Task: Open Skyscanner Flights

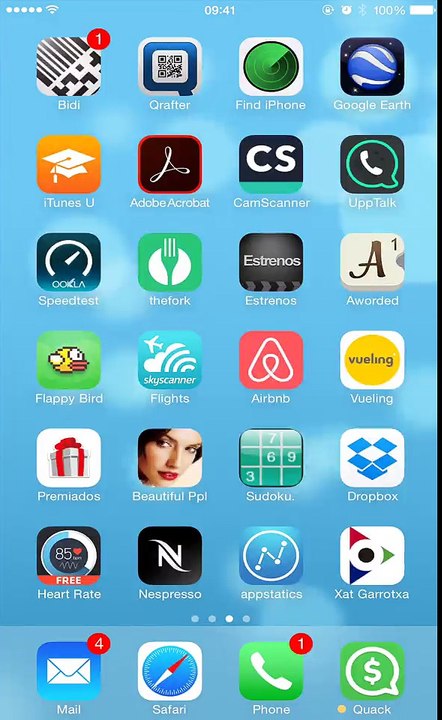Action: click(x=170, y=360)
